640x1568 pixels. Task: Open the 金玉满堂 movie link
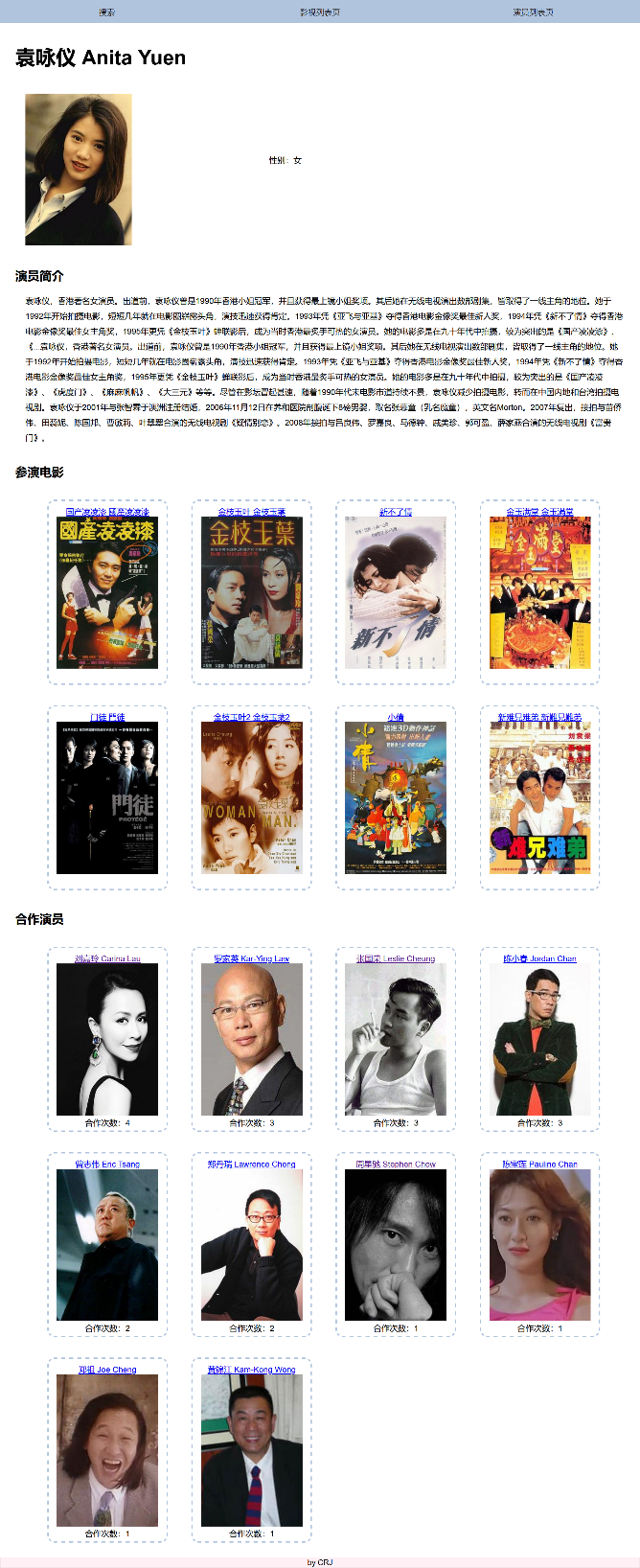(x=539, y=512)
